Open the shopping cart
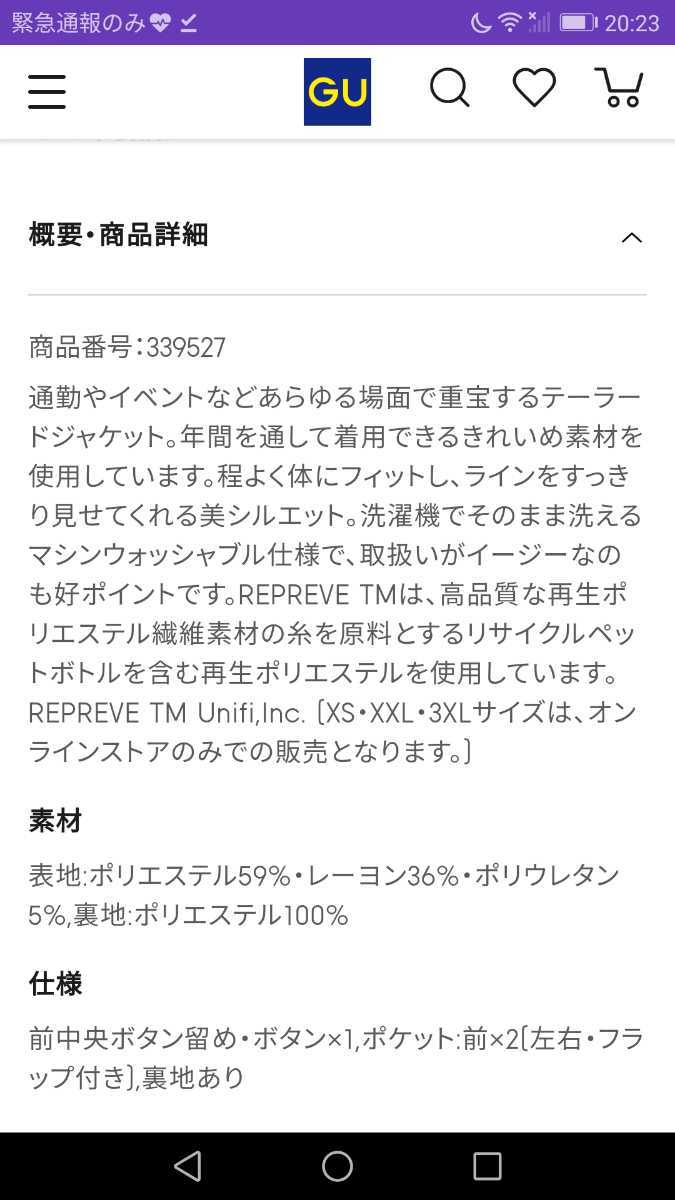 click(618, 89)
